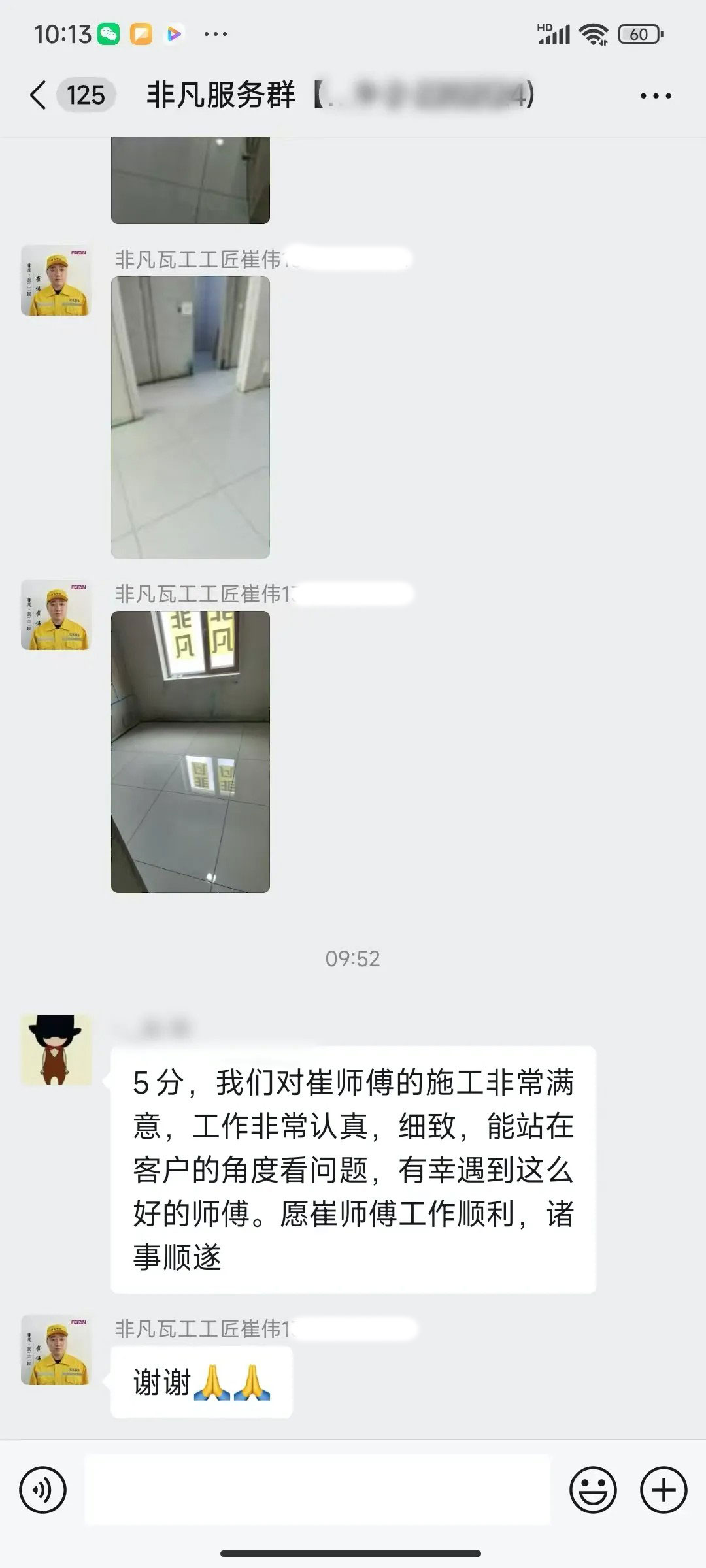This screenshot has height=1568, width=706.
Task: Switch to voice message input
Action: (x=43, y=1490)
